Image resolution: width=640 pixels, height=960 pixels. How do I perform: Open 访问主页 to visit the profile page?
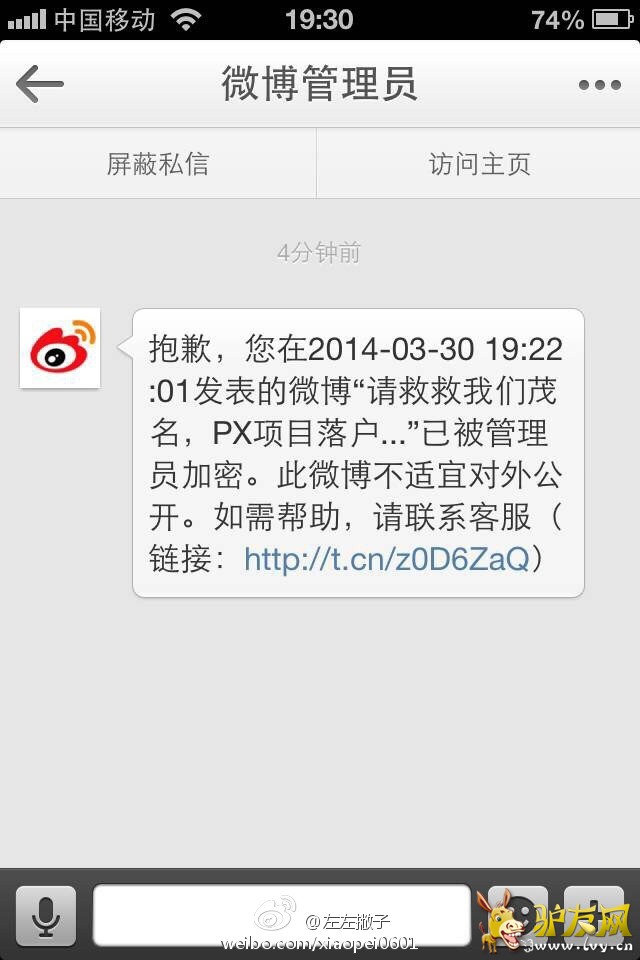click(479, 164)
